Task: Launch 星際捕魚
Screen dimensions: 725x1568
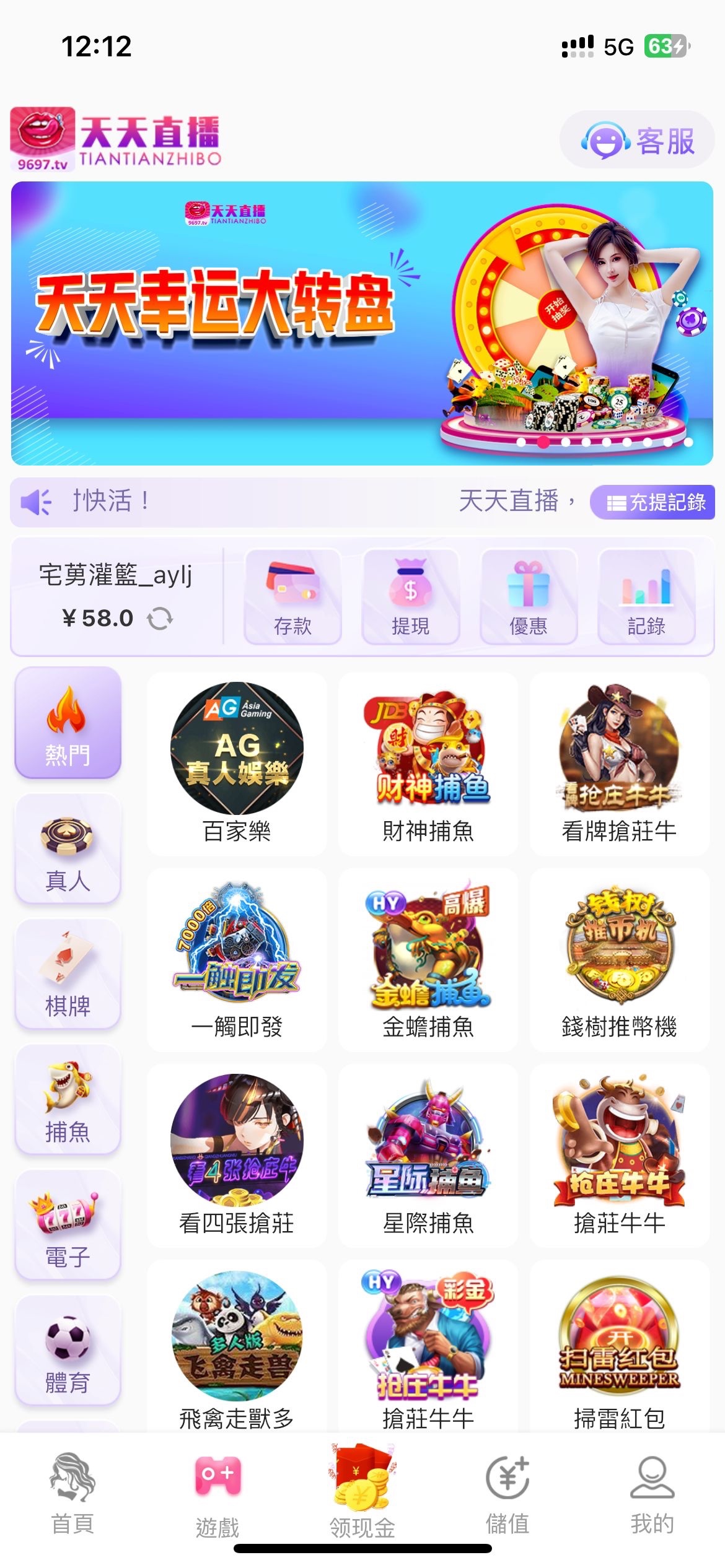Action: (x=428, y=1156)
